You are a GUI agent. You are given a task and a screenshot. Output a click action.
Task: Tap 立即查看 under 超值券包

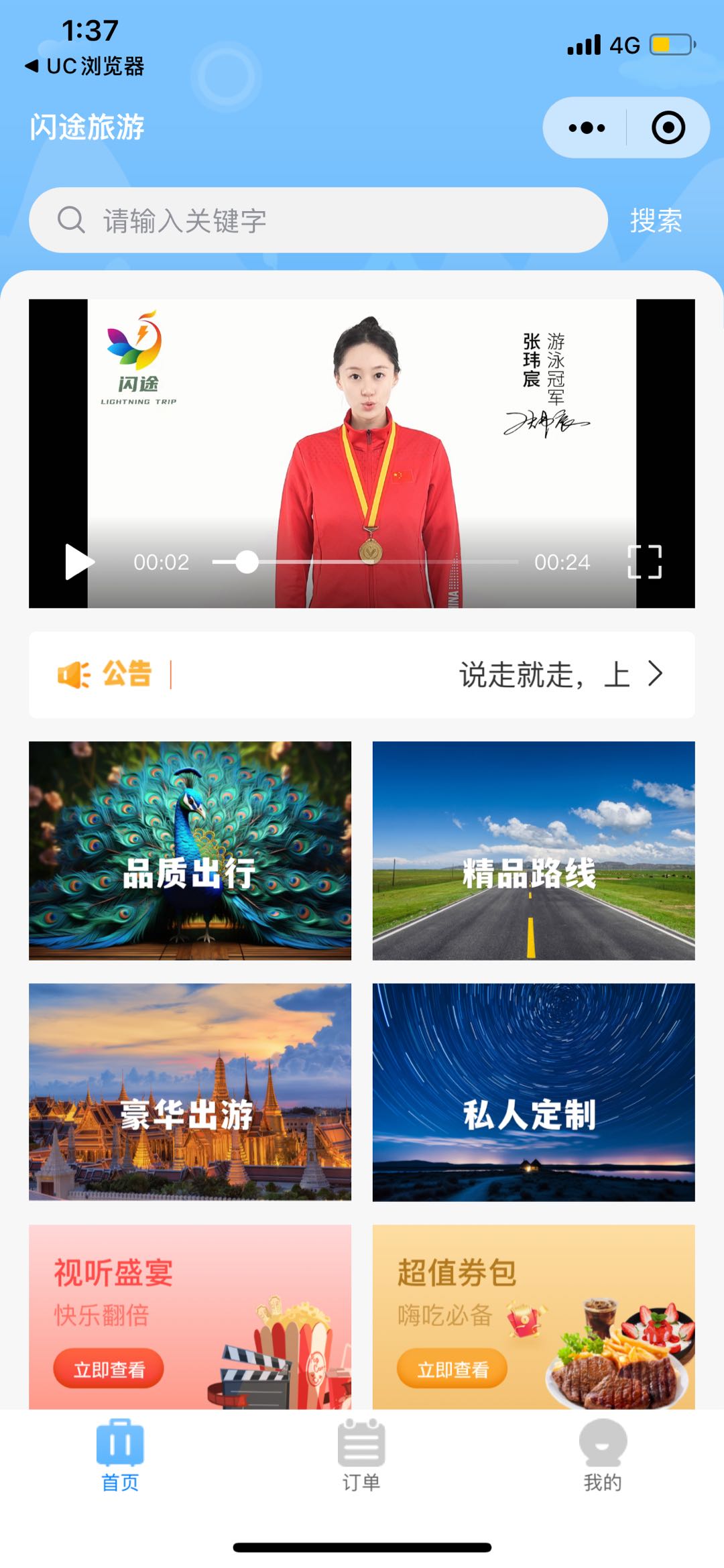click(452, 1369)
